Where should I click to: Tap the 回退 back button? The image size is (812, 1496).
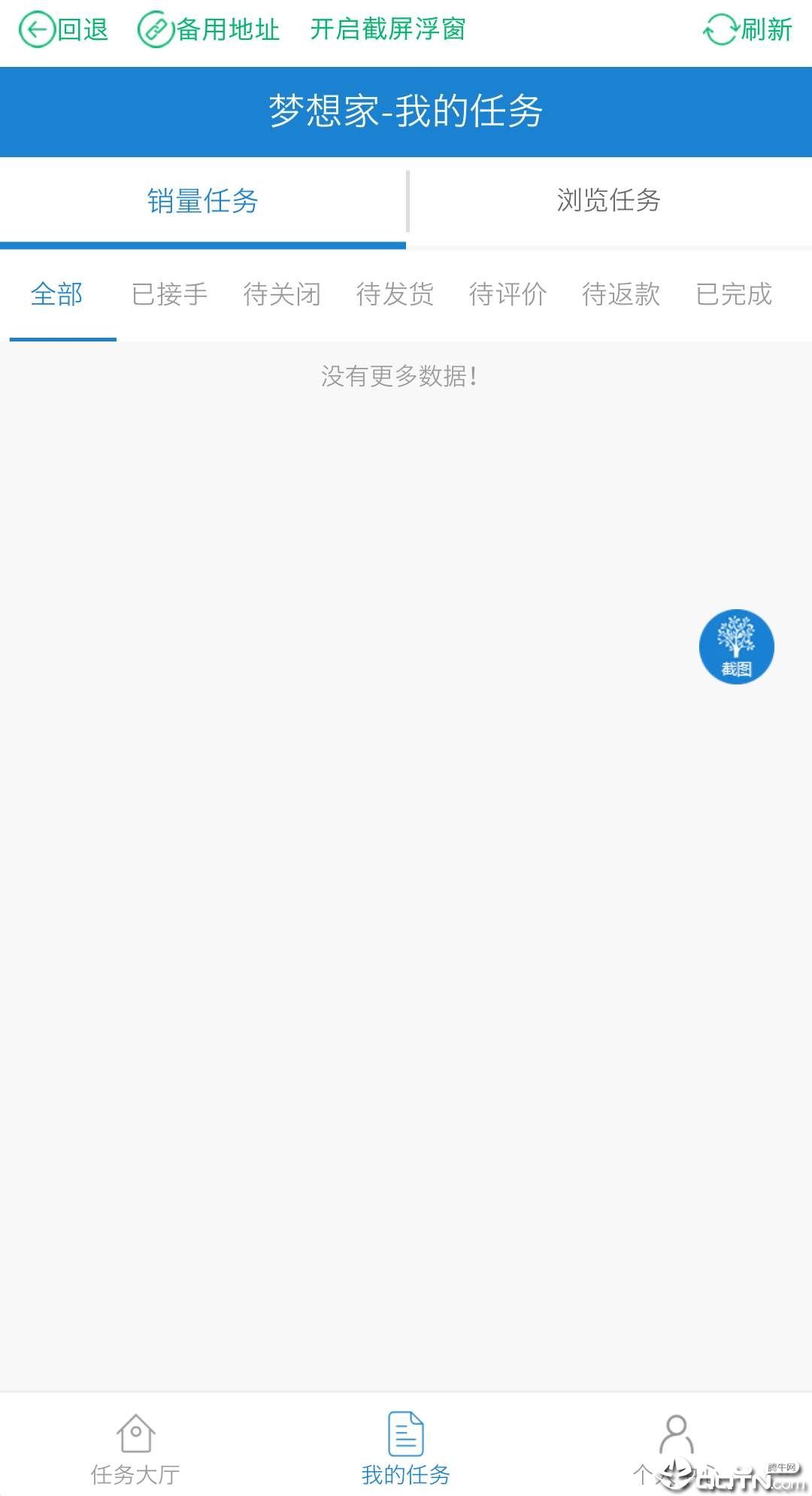tap(64, 30)
